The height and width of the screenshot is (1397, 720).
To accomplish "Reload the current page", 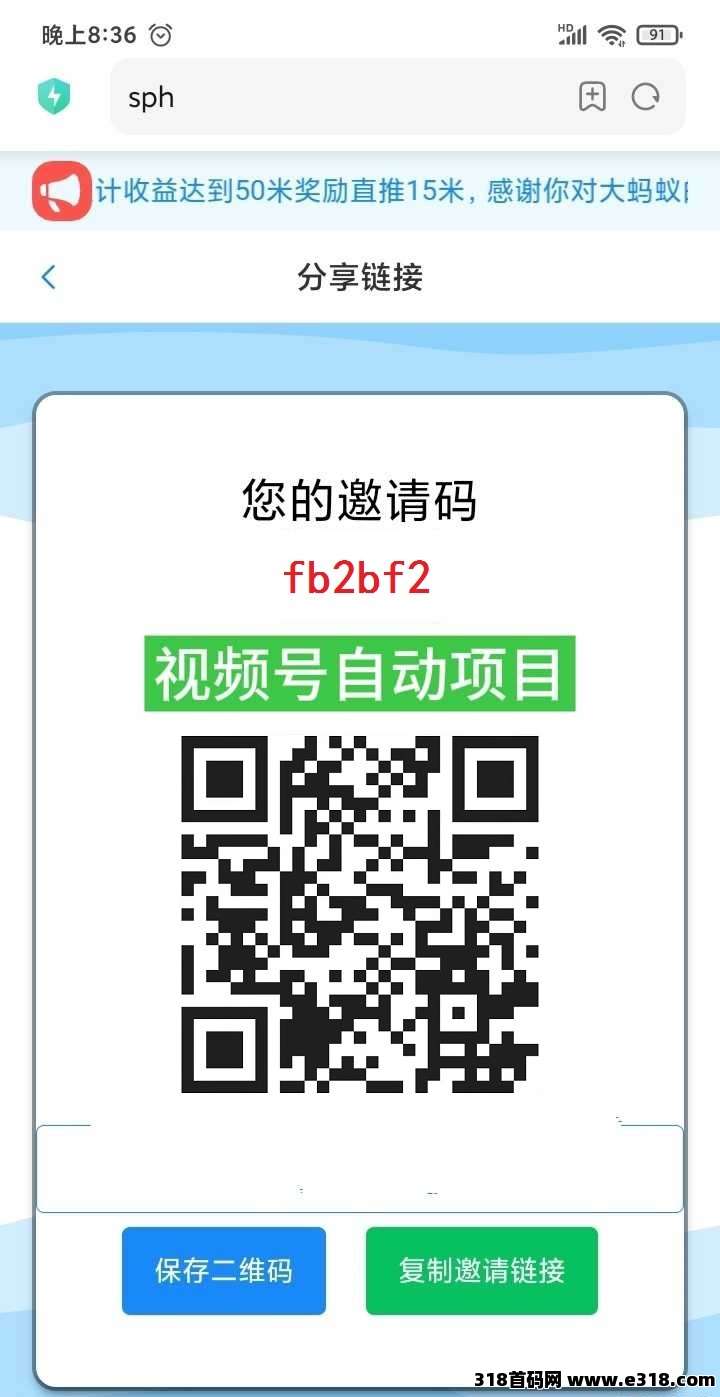I will [646, 97].
